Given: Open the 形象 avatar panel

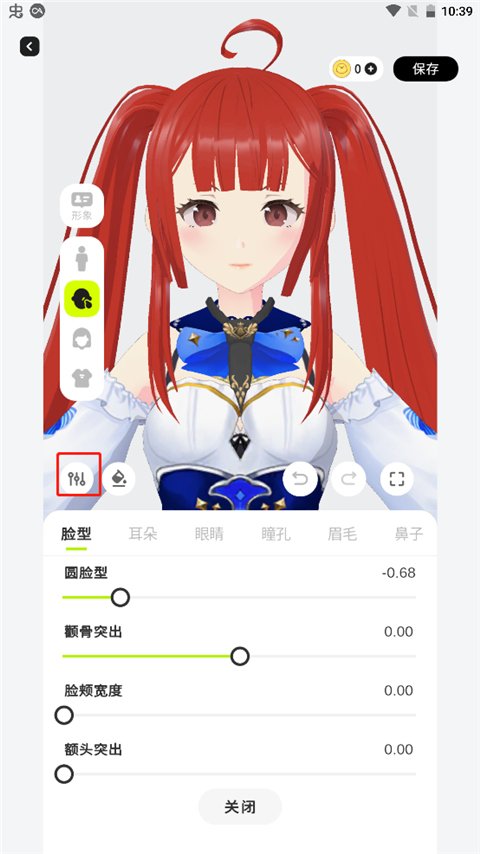Looking at the screenshot, I should click(82, 206).
